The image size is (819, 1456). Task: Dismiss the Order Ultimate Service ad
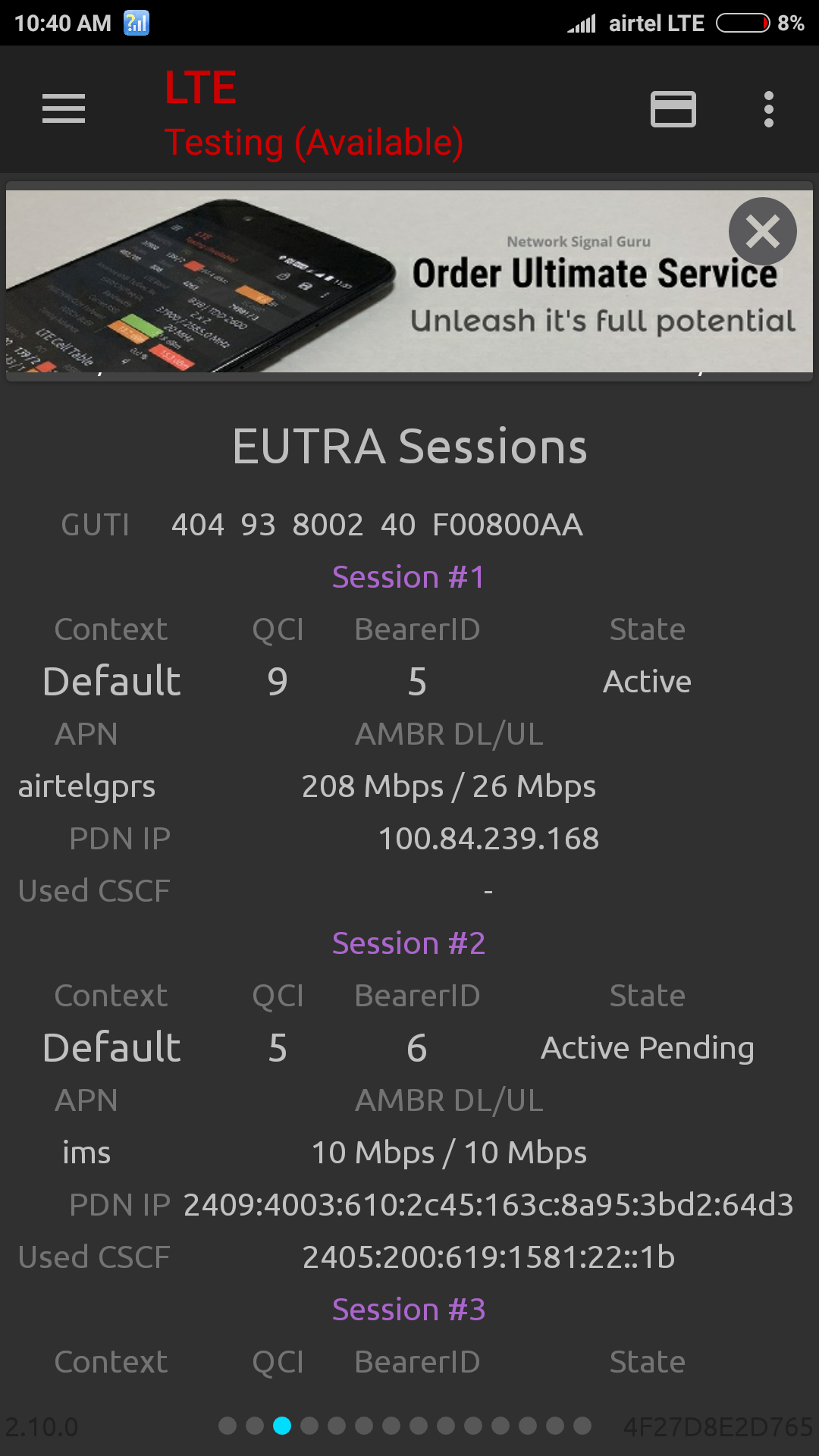(762, 231)
